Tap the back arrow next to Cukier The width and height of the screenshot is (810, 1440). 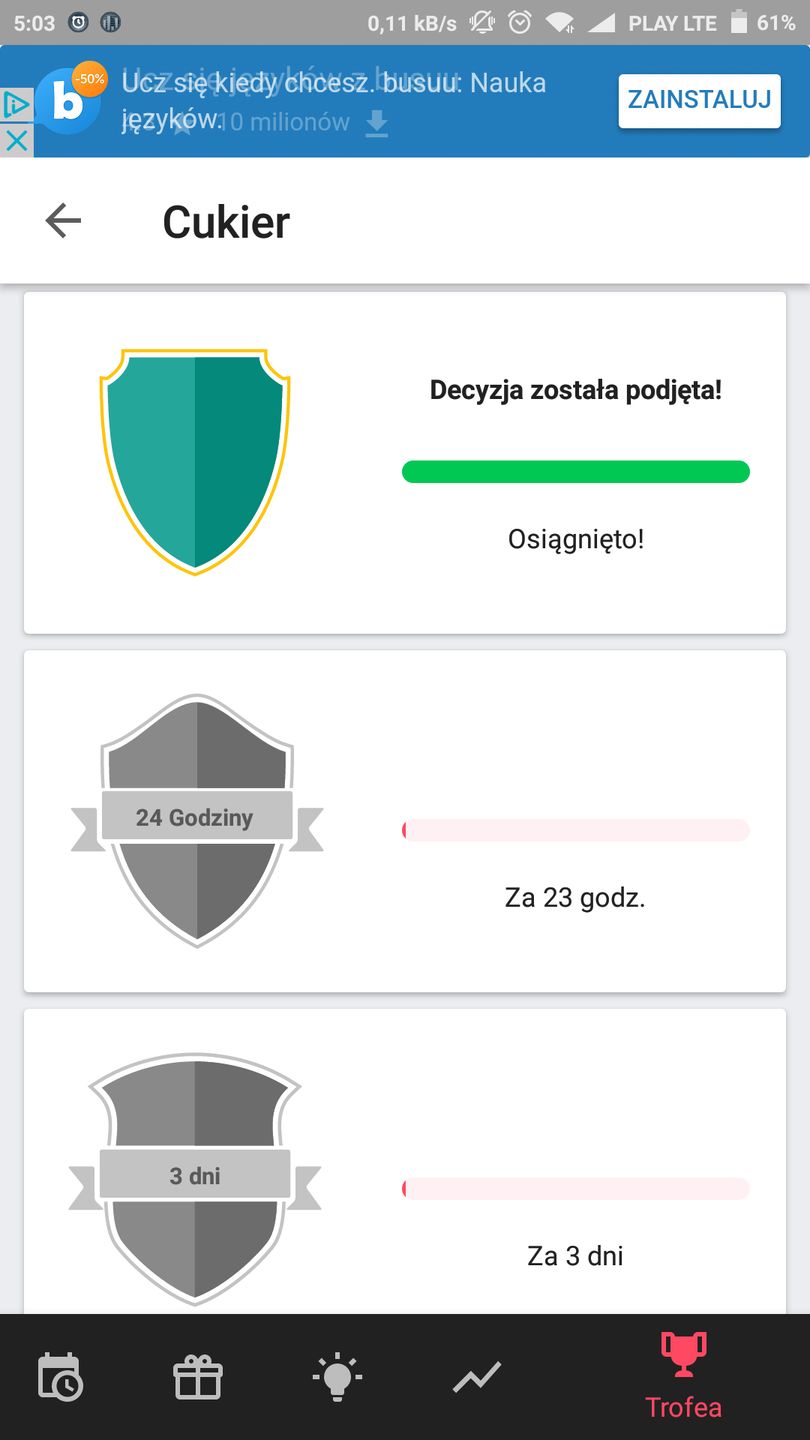(x=63, y=220)
